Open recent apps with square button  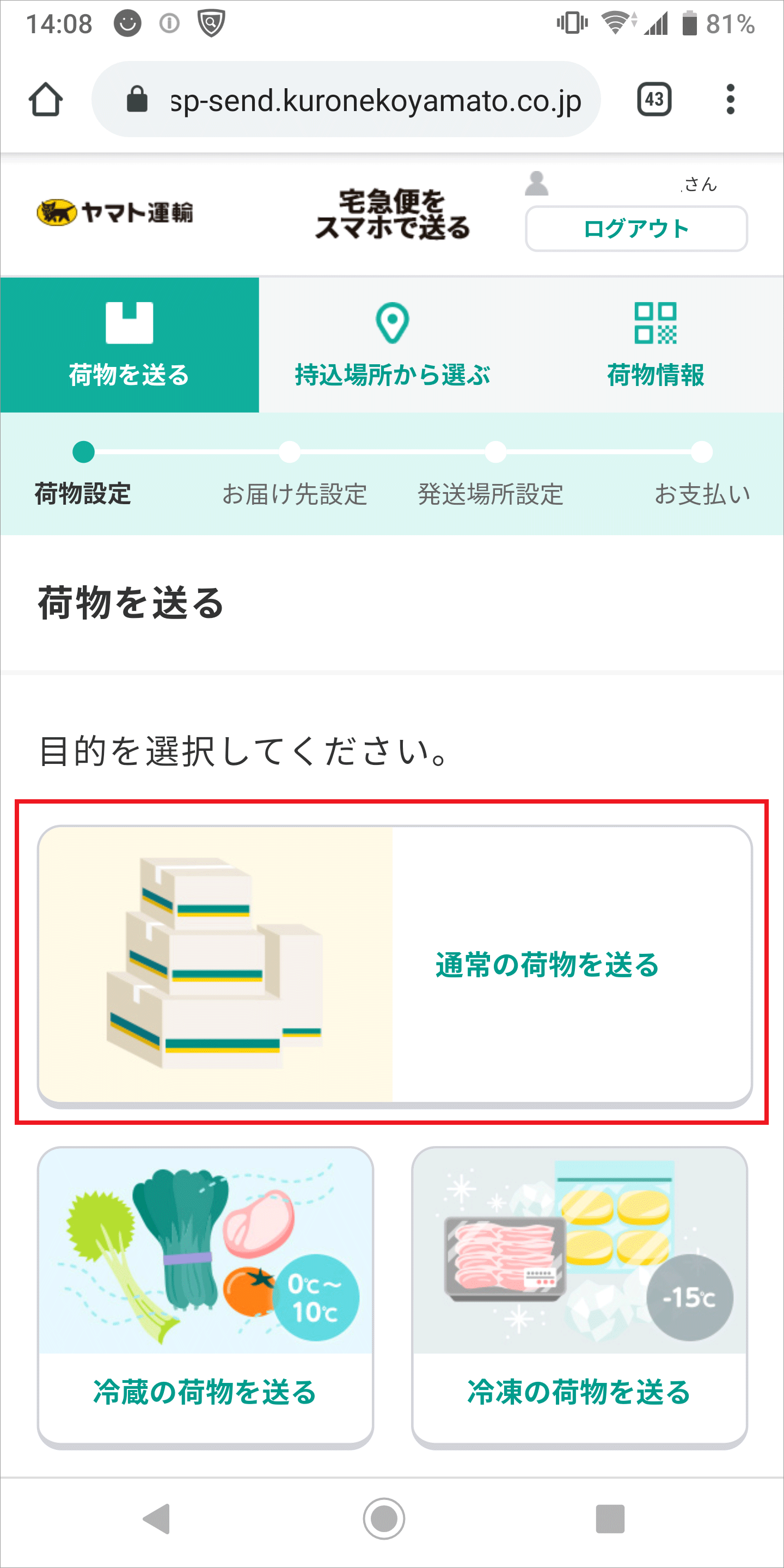610,1520
